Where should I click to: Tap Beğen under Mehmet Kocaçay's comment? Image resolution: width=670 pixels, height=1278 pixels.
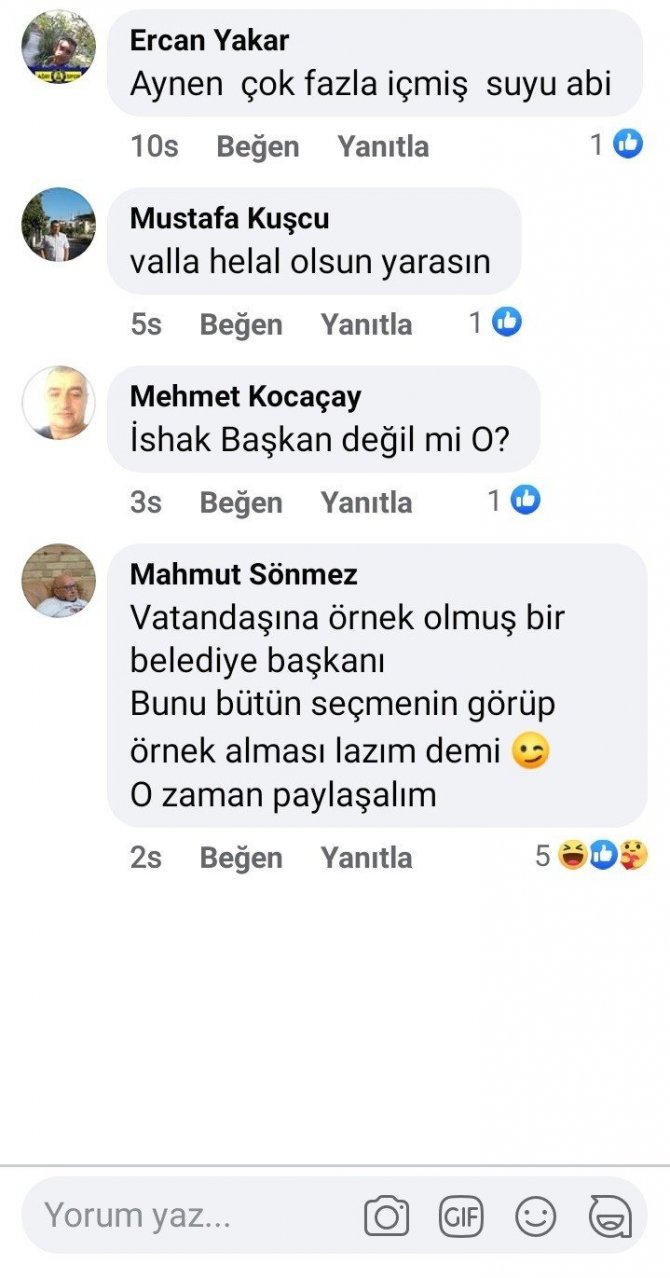240,503
